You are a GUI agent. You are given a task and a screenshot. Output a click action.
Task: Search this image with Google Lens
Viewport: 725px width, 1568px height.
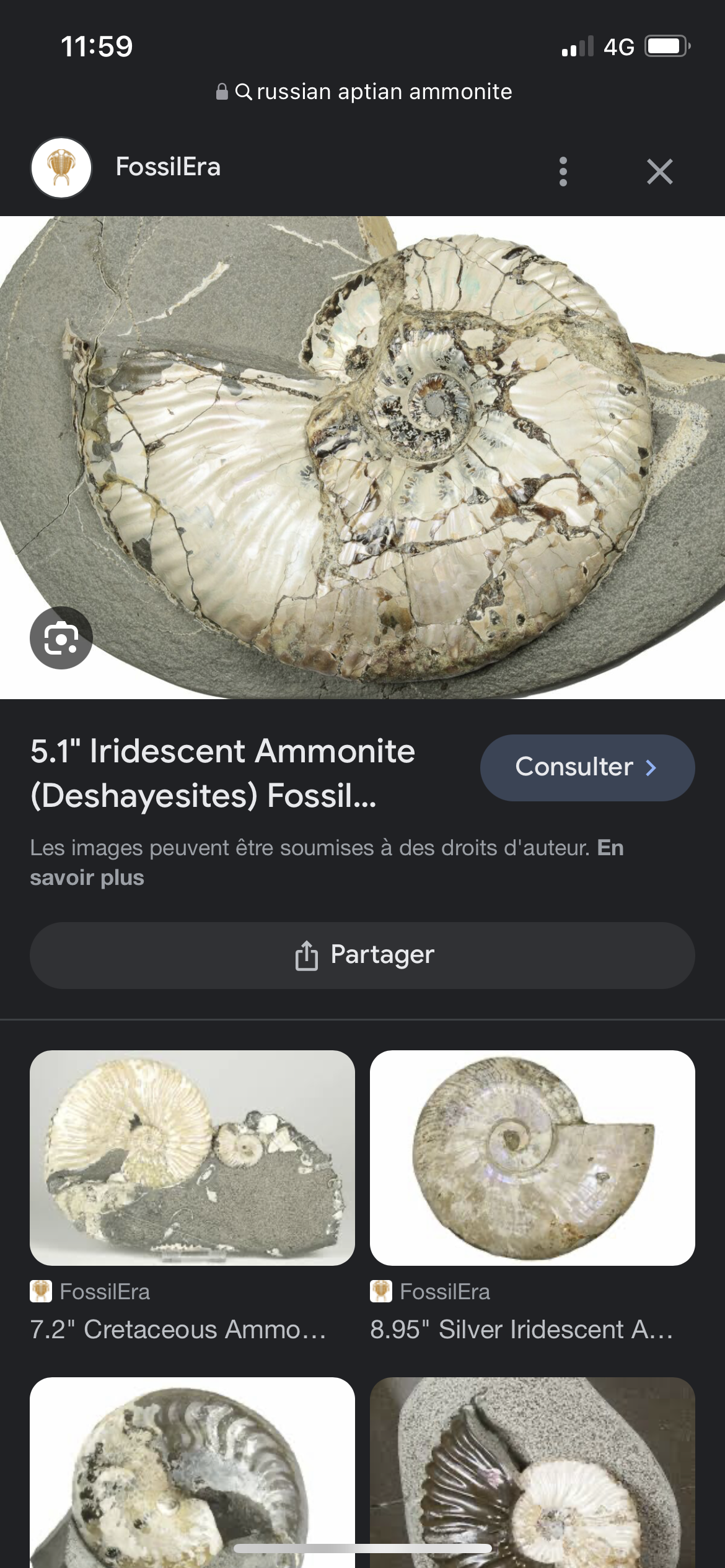click(61, 638)
